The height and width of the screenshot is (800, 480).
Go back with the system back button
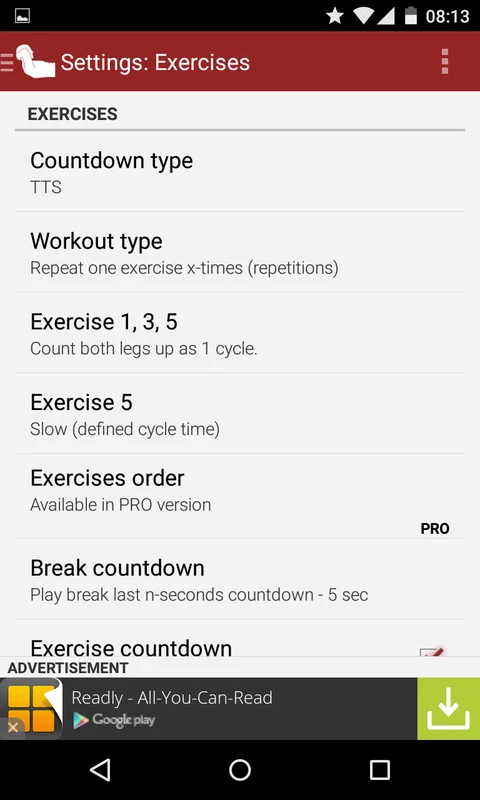click(x=100, y=769)
